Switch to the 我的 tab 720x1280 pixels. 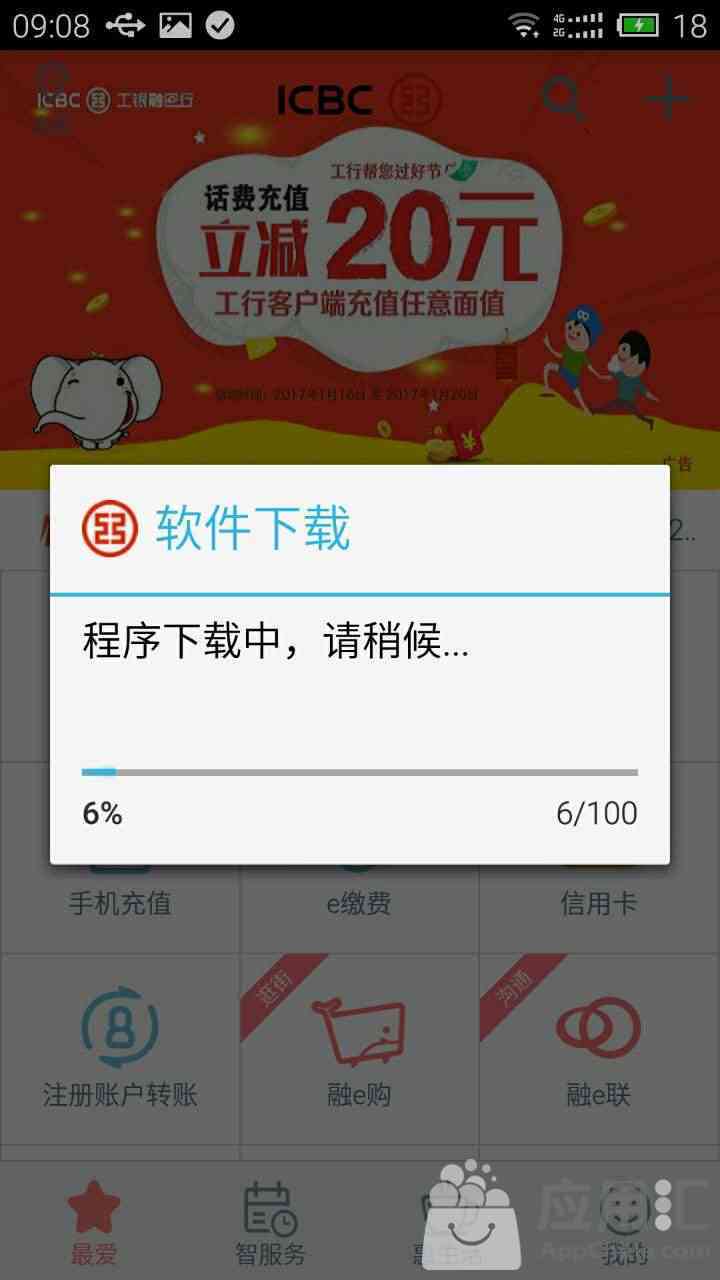coord(626,1222)
